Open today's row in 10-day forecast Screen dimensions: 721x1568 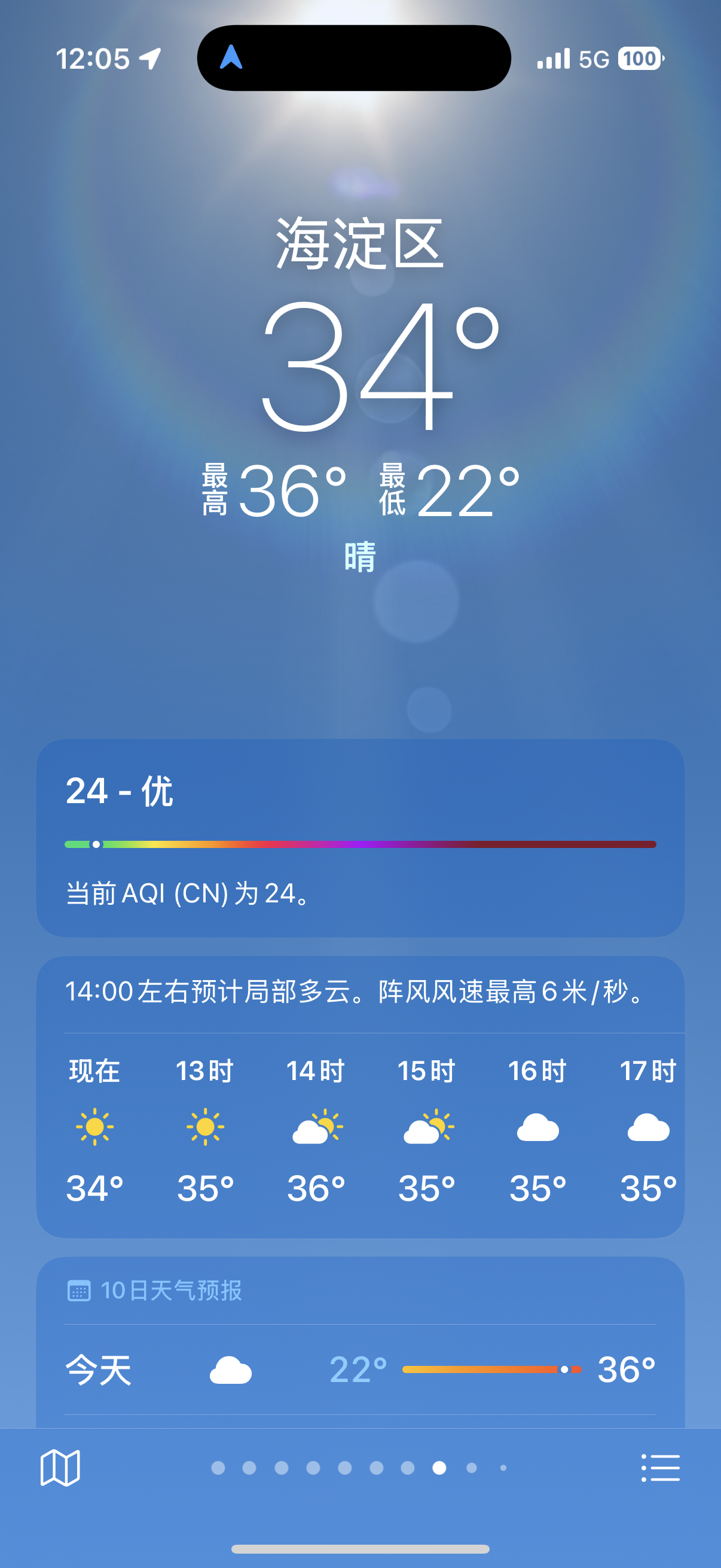tap(360, 1369)
